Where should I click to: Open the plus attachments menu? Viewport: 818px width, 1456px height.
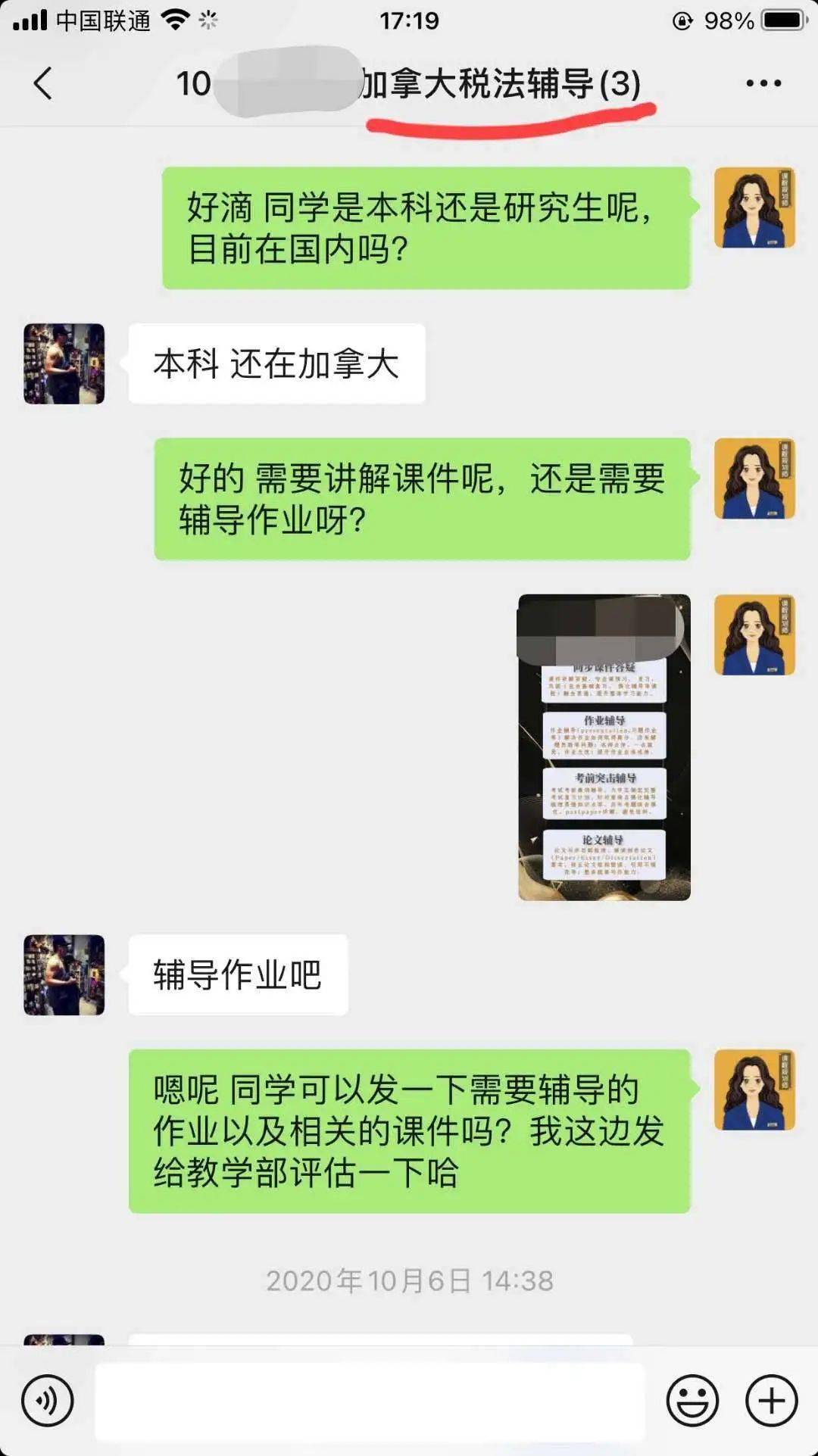(772, 1400)
